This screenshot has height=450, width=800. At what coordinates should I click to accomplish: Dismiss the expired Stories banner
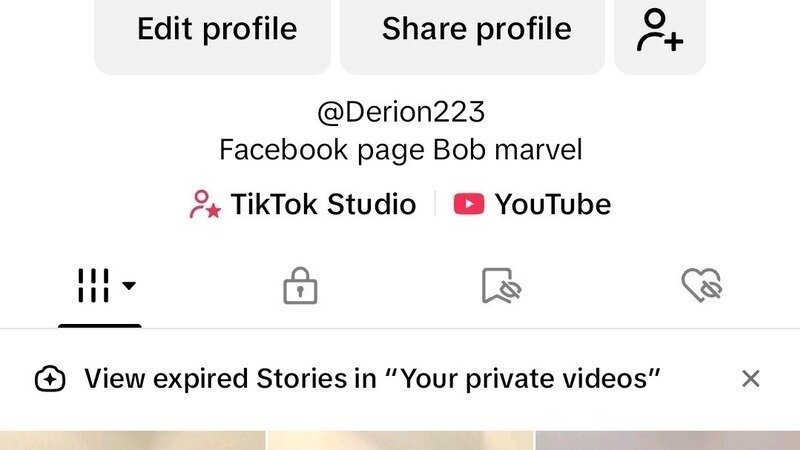click(x=750, y=379)
